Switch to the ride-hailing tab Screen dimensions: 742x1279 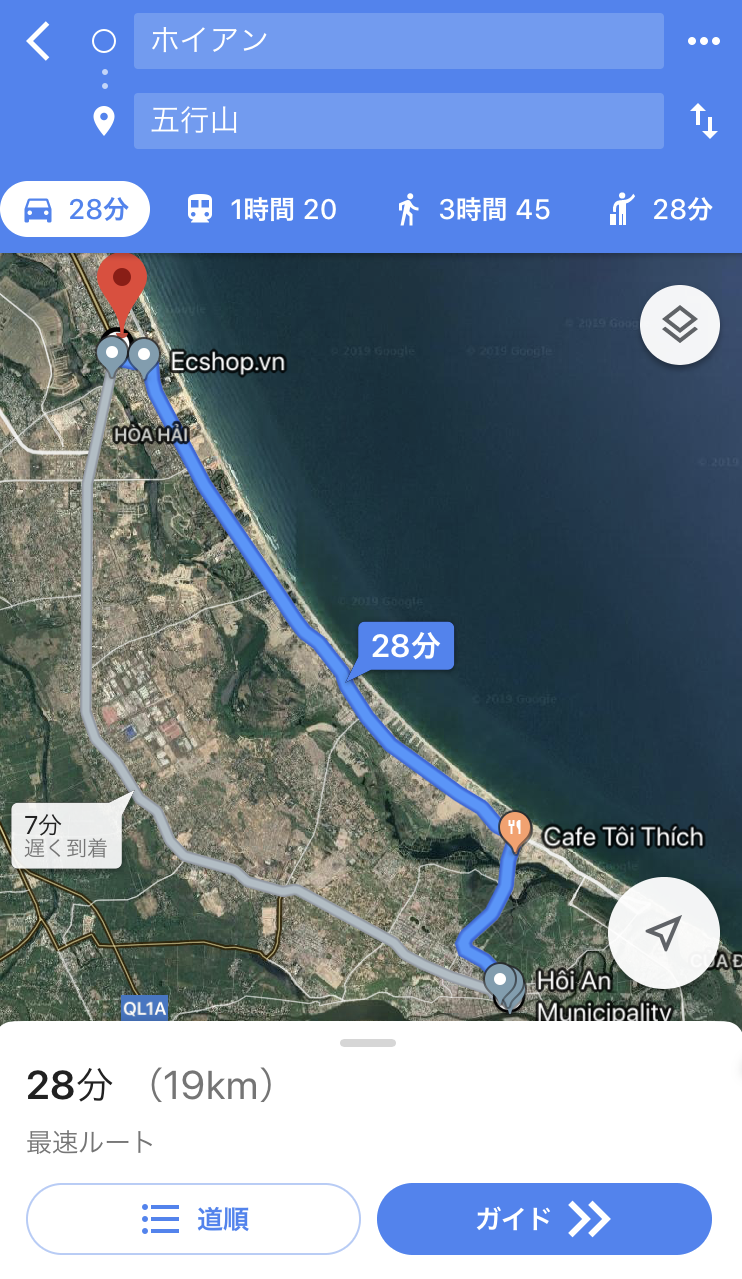[x=661, y=209]
